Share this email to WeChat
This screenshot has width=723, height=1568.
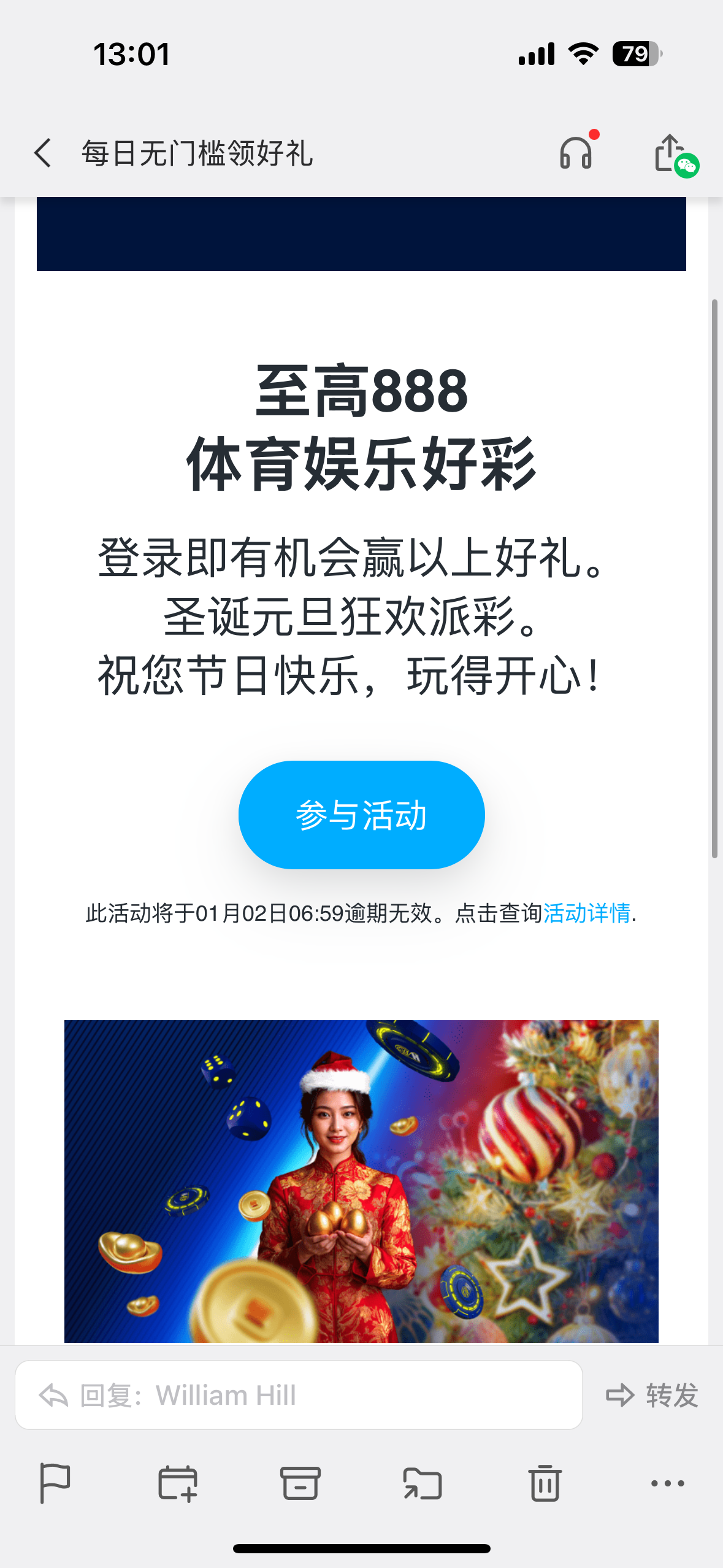673,154
